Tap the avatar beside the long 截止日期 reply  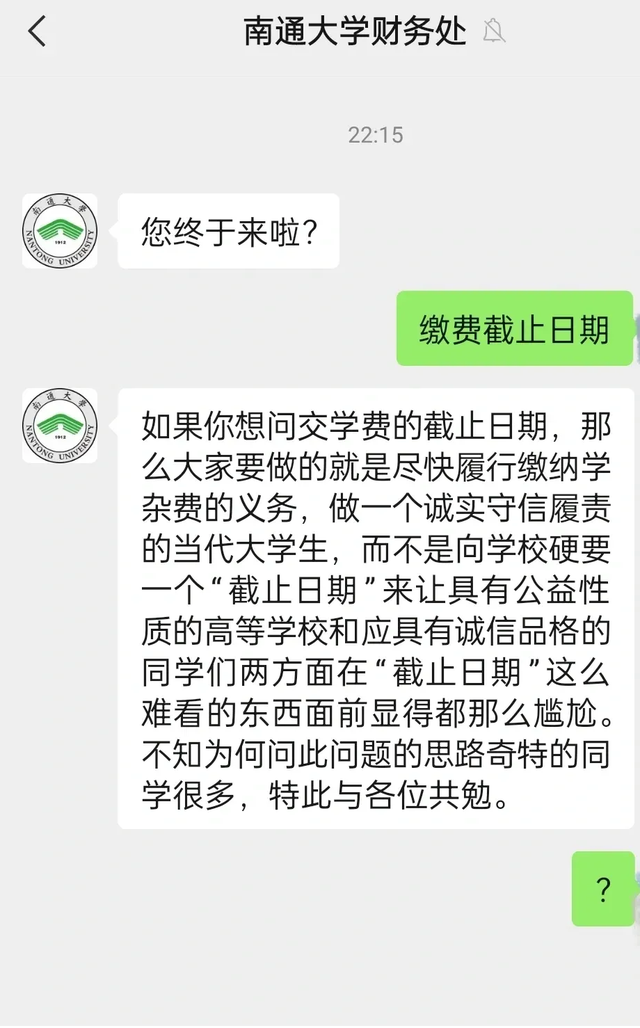click(59, 425)
